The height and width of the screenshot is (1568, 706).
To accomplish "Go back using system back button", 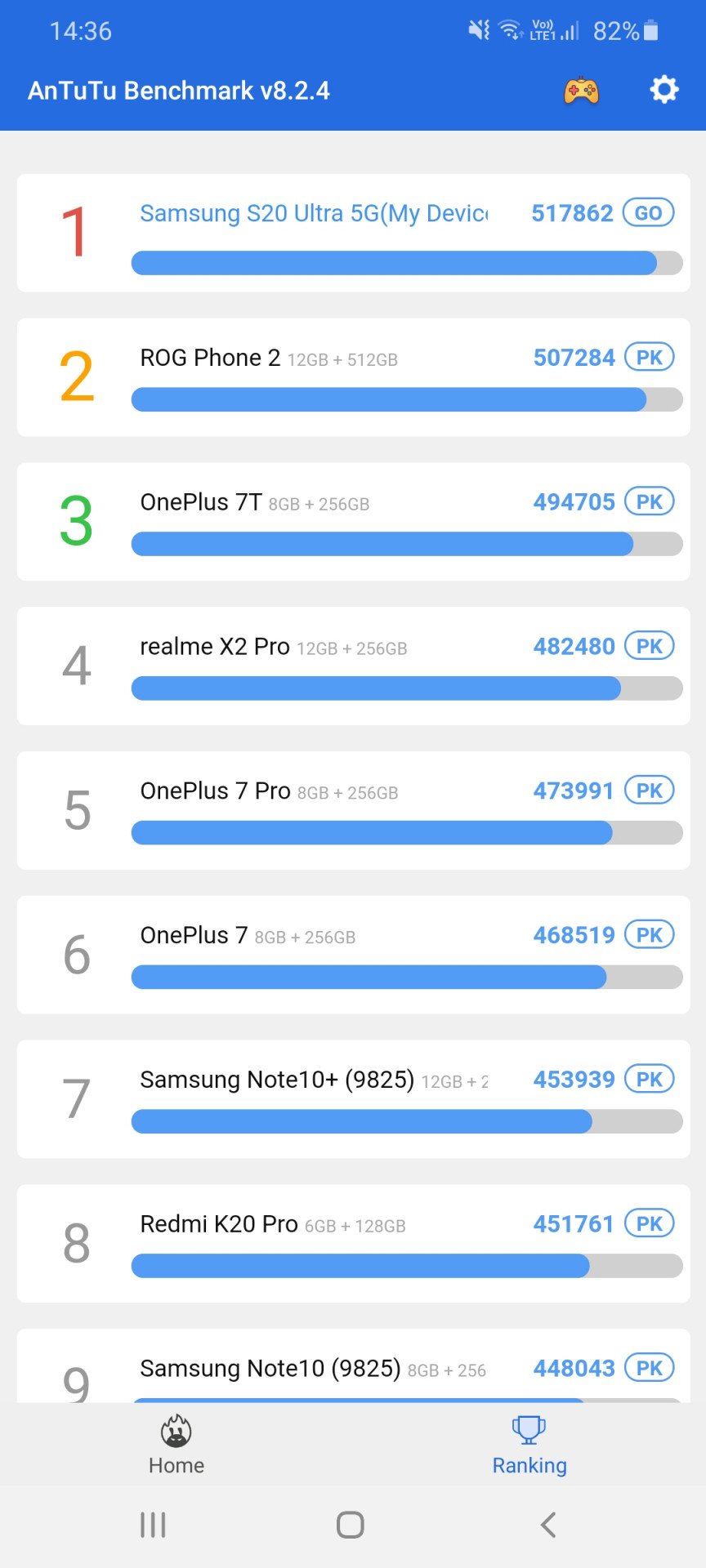I will point(548,1525).
